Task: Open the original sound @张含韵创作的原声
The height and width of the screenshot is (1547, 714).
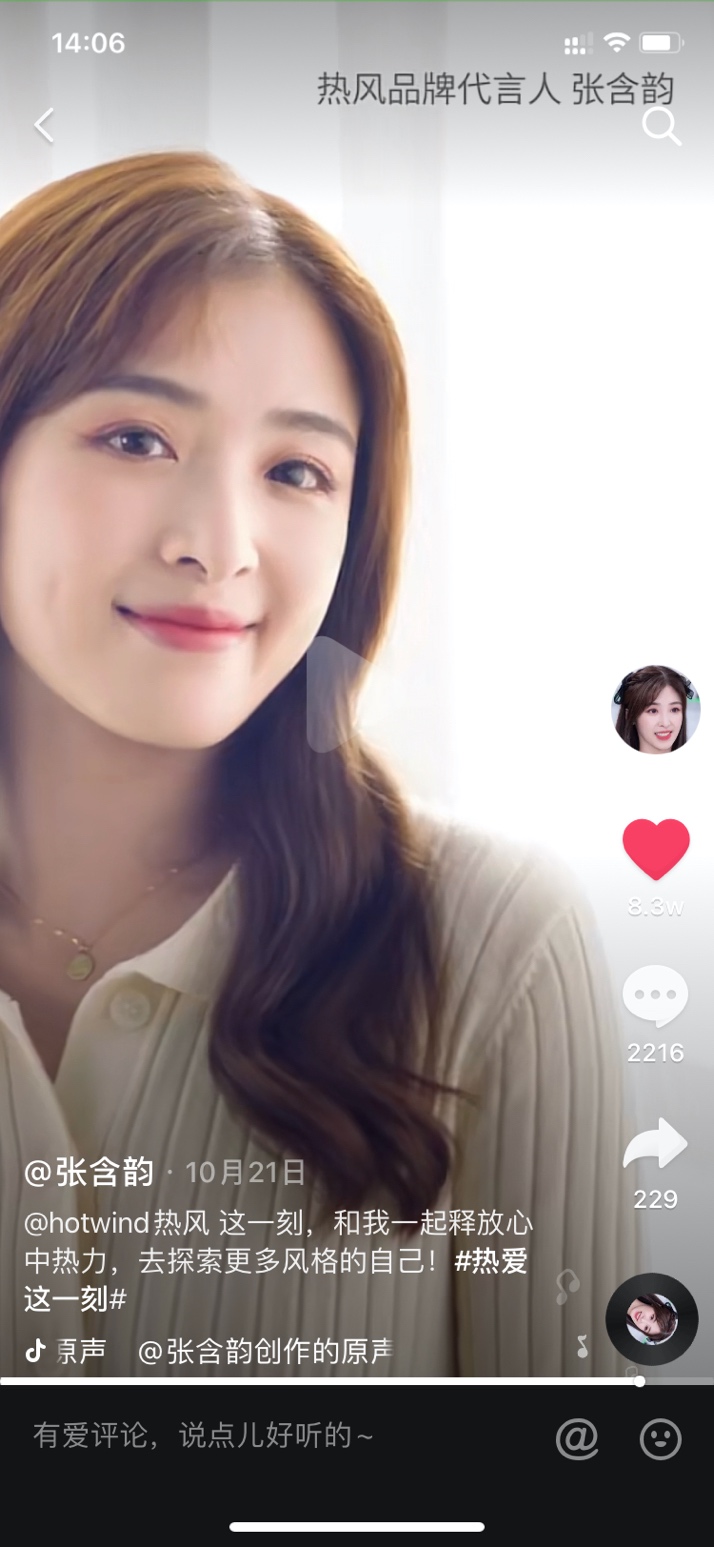Action: (264, 1351)
